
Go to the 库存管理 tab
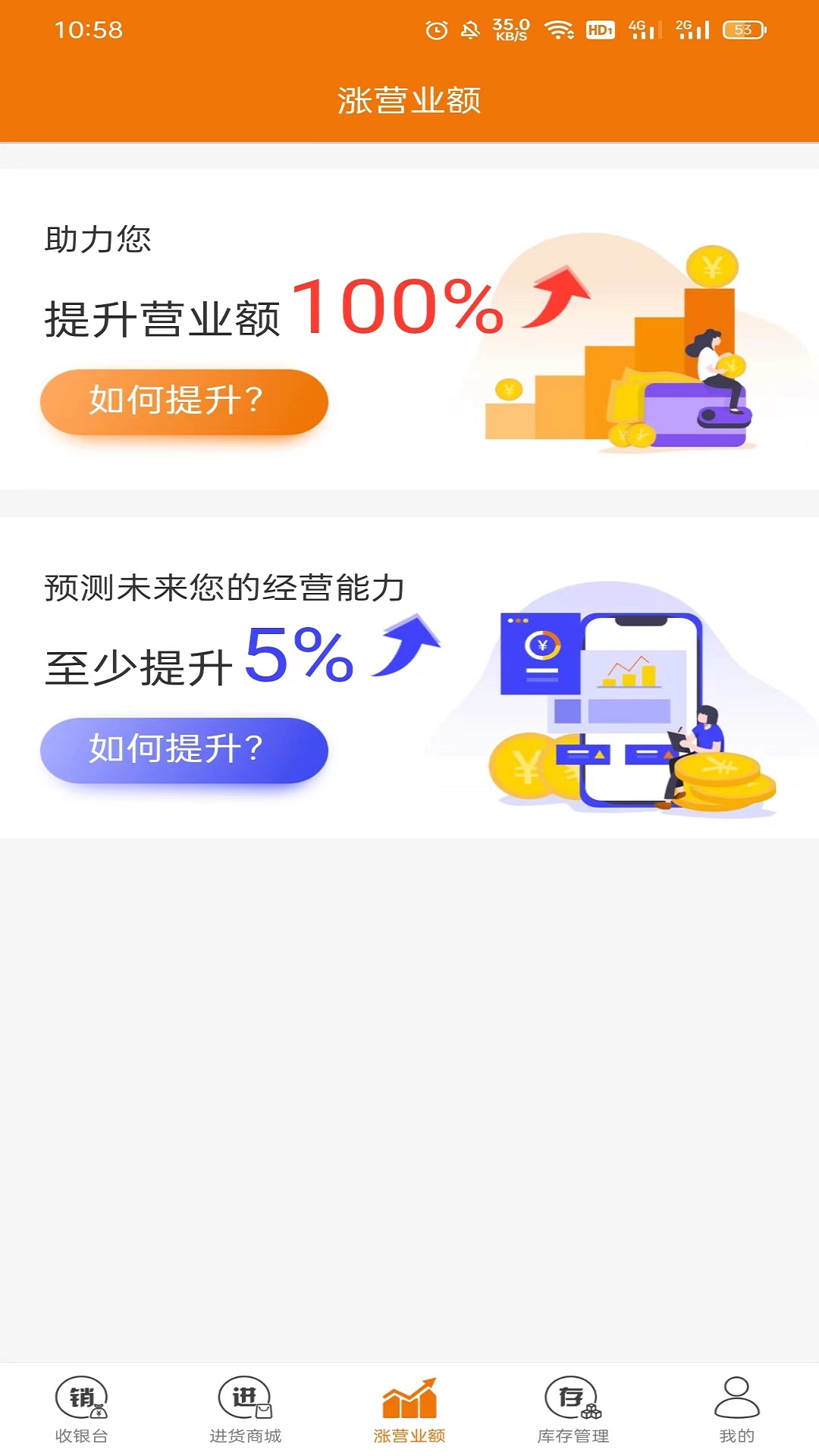(573, 1409)
